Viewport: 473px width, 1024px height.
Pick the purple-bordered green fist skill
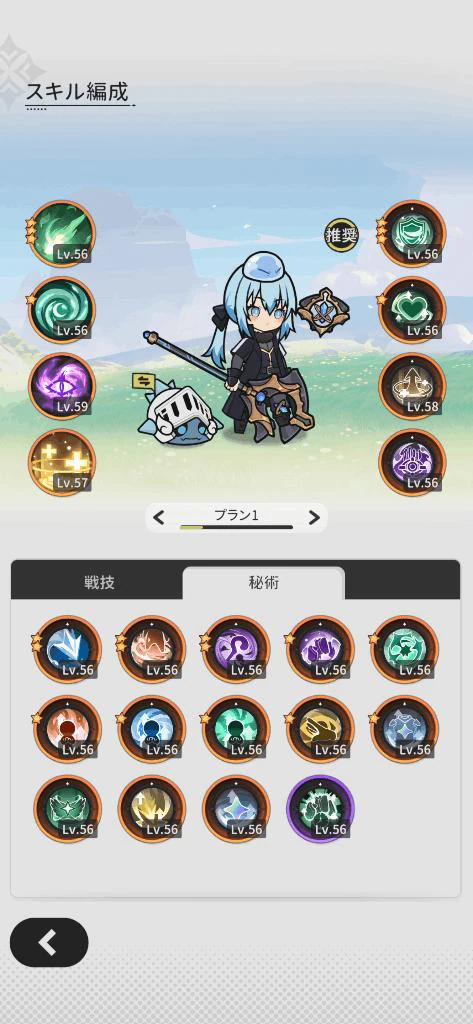point(320,809)
